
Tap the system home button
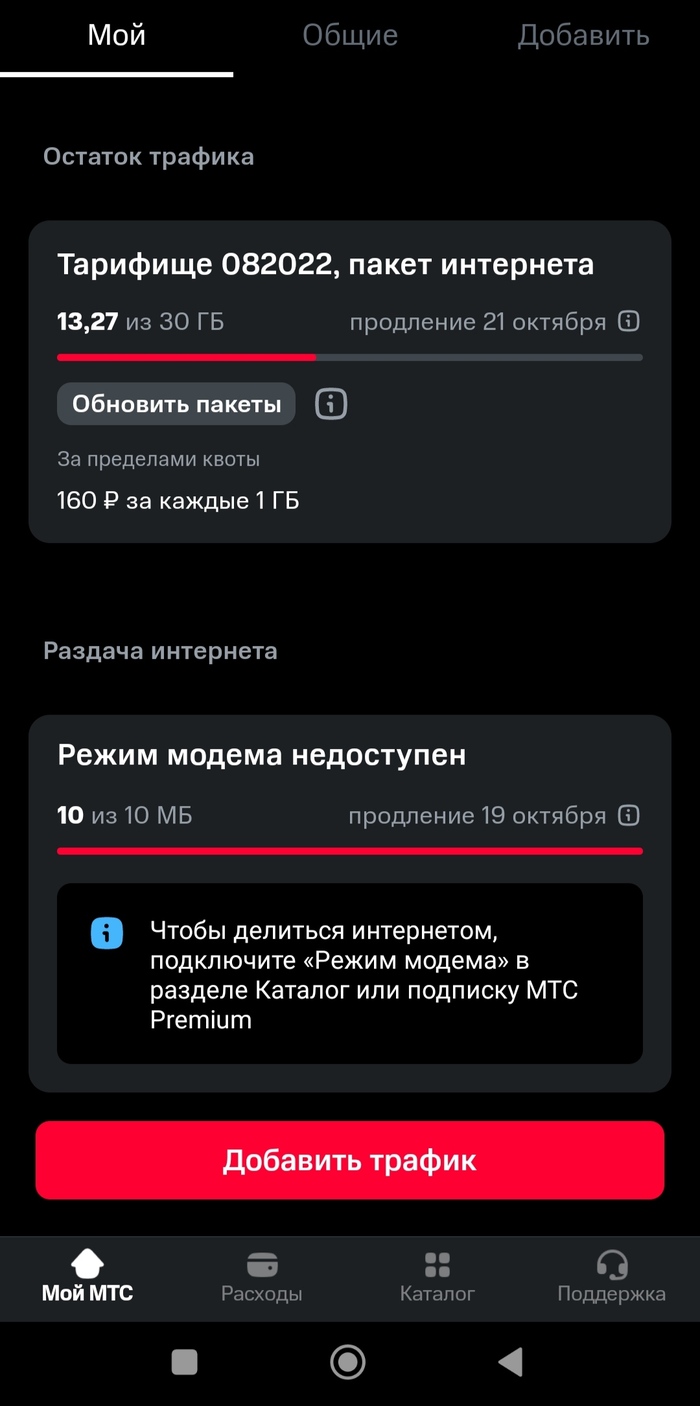point(348,1361)
